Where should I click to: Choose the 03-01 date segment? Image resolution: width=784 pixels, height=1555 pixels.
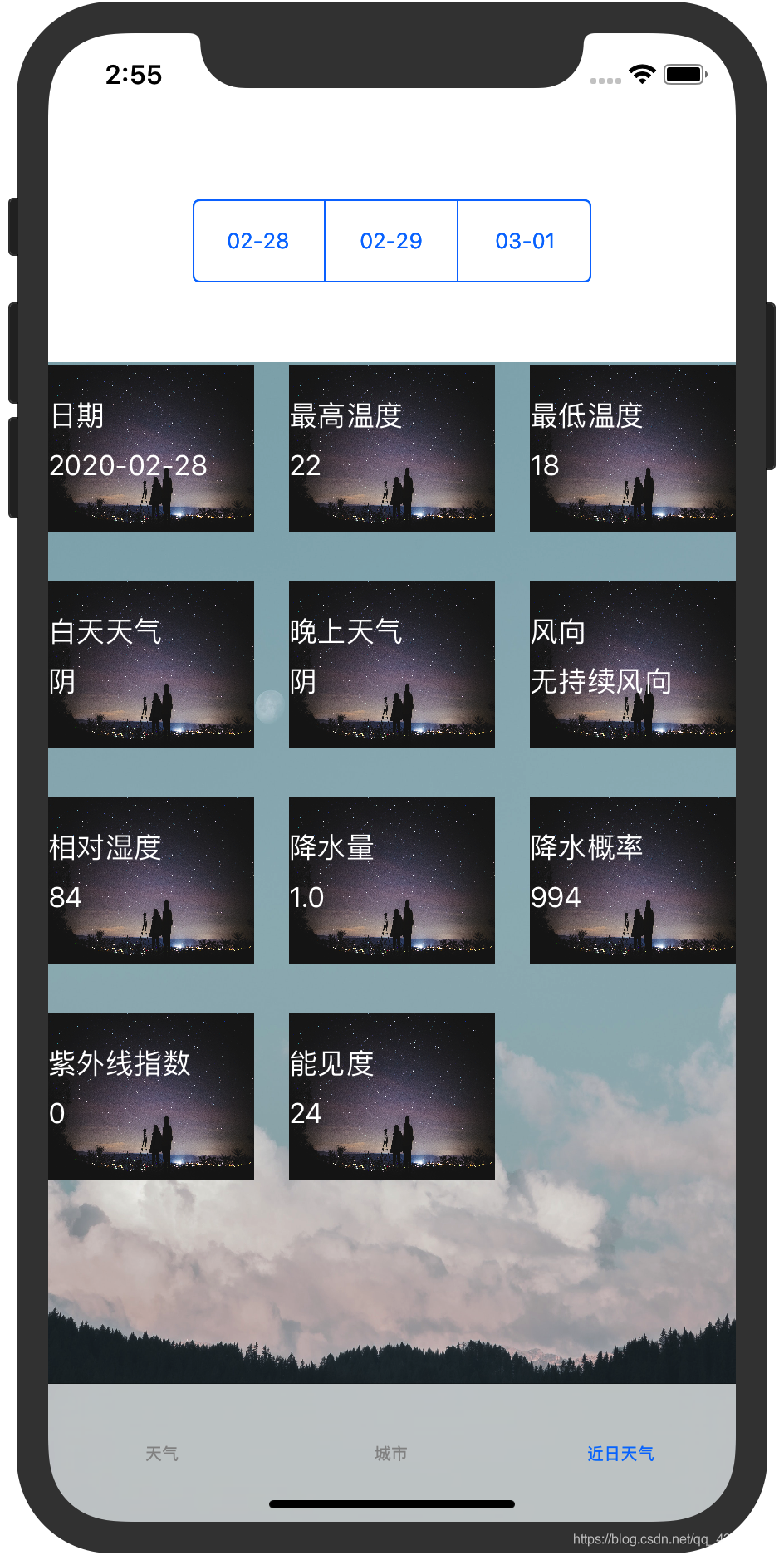(524, 241)
